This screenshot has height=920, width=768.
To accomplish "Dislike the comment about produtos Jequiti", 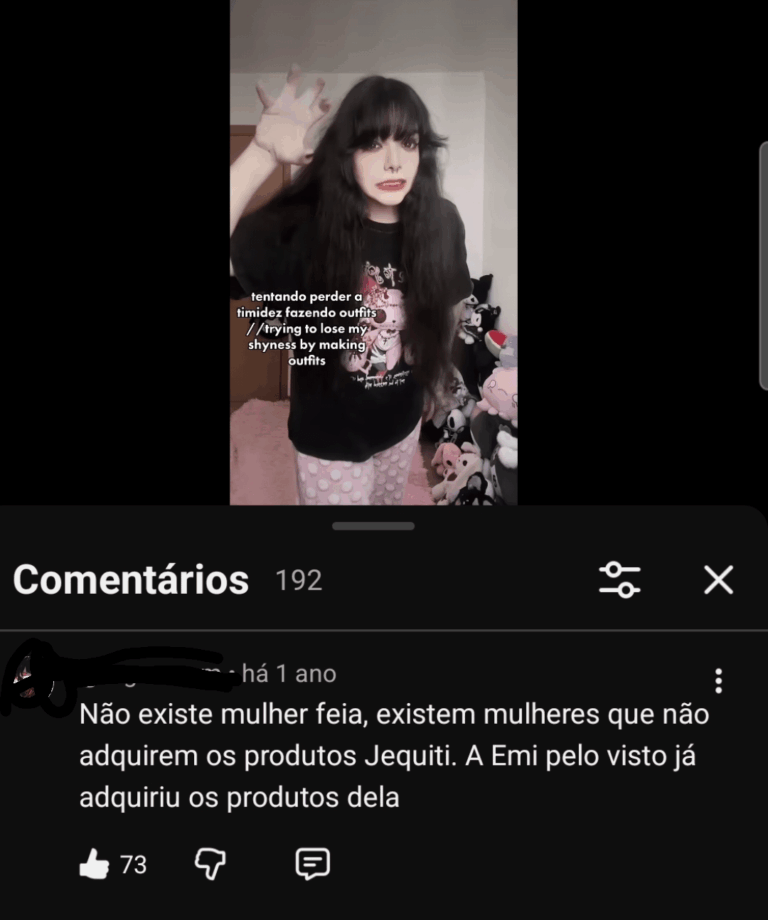I will (x=208, y=864).
